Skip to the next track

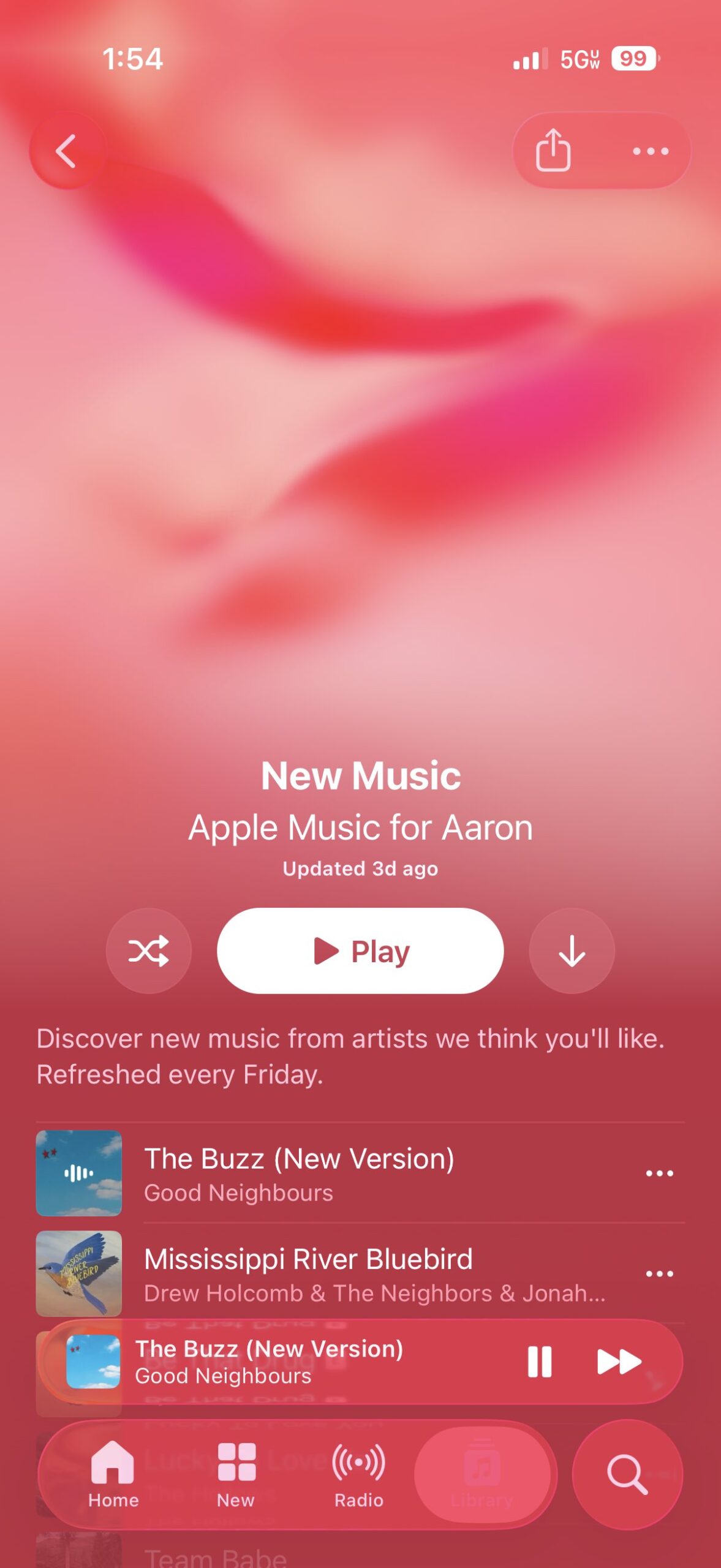click(x=619, y=1362)
